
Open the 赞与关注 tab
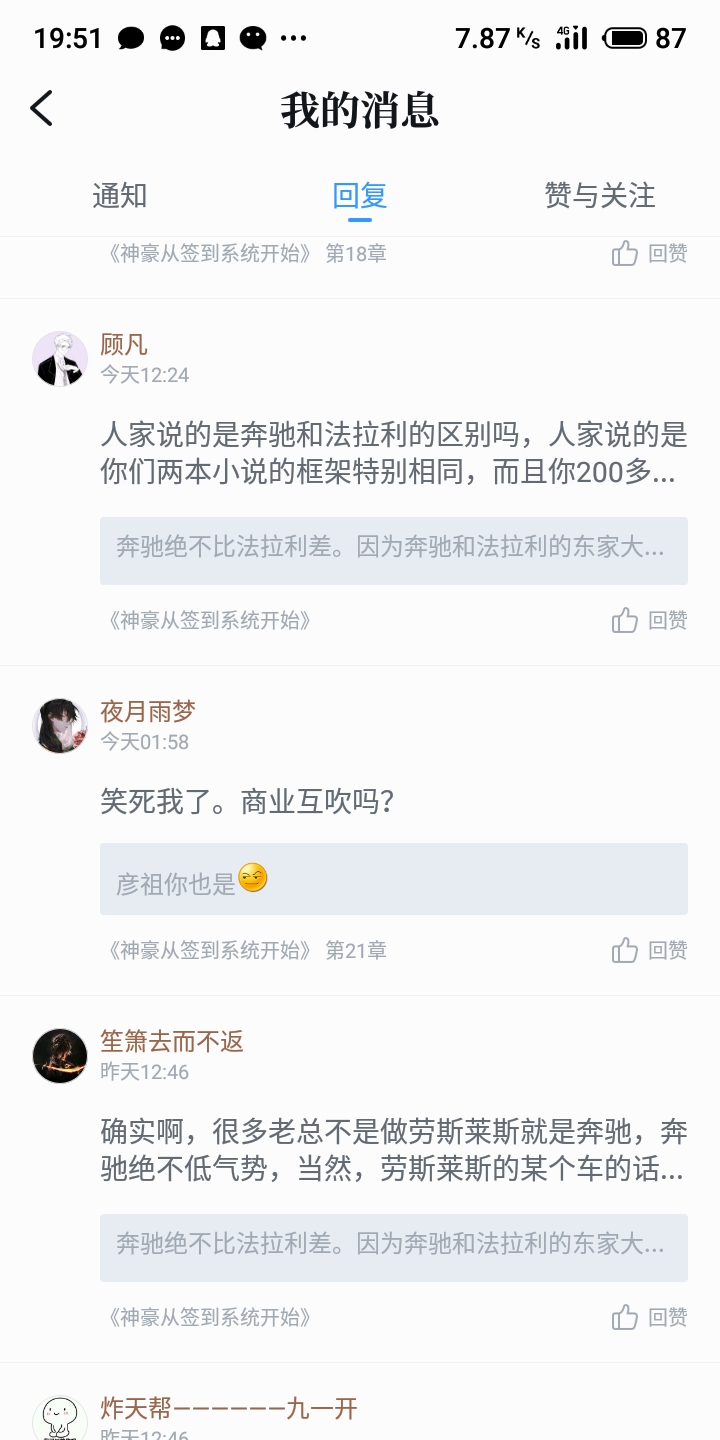(600, 195)
